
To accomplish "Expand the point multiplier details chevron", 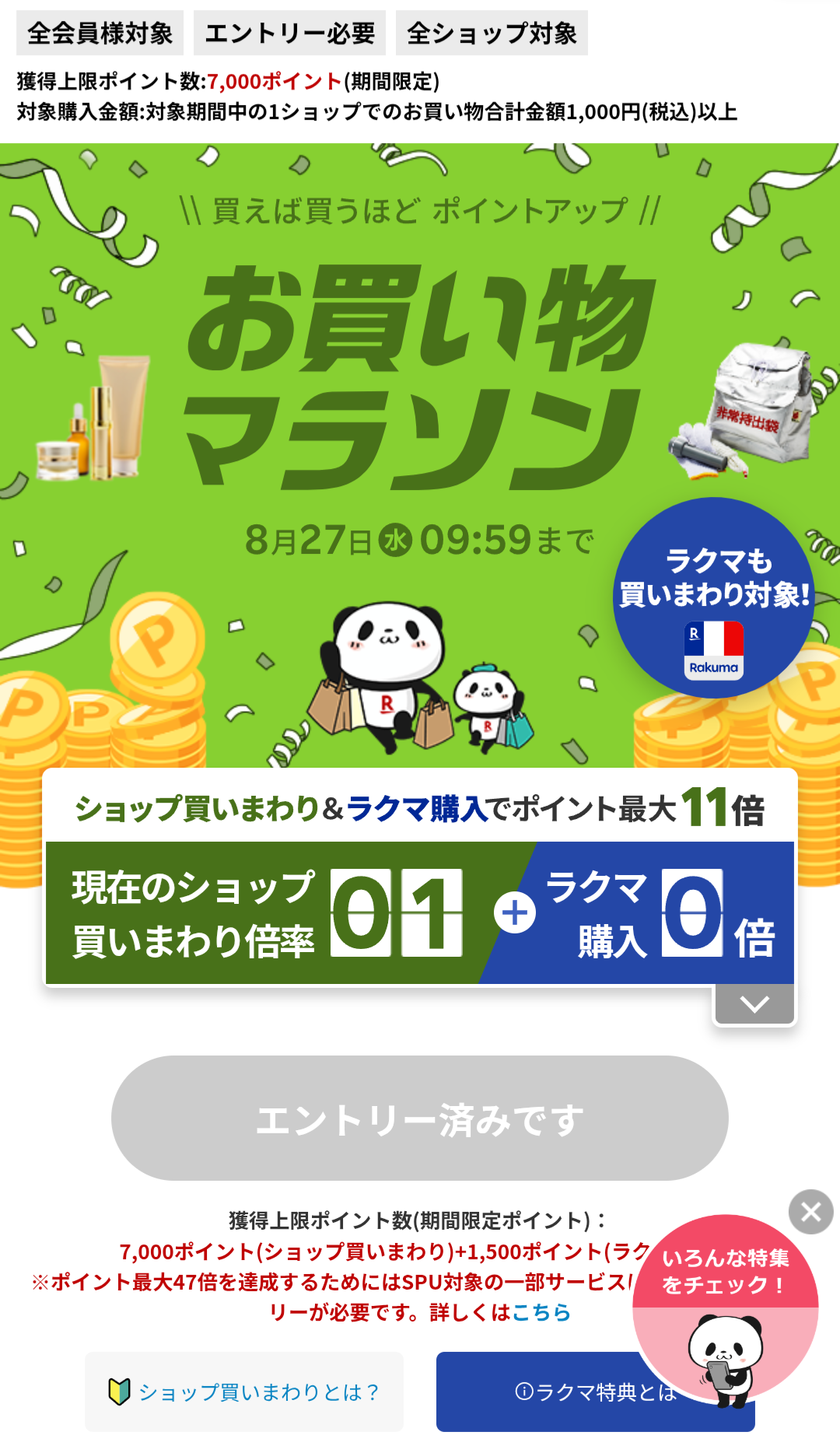I will click(754, 1005).
